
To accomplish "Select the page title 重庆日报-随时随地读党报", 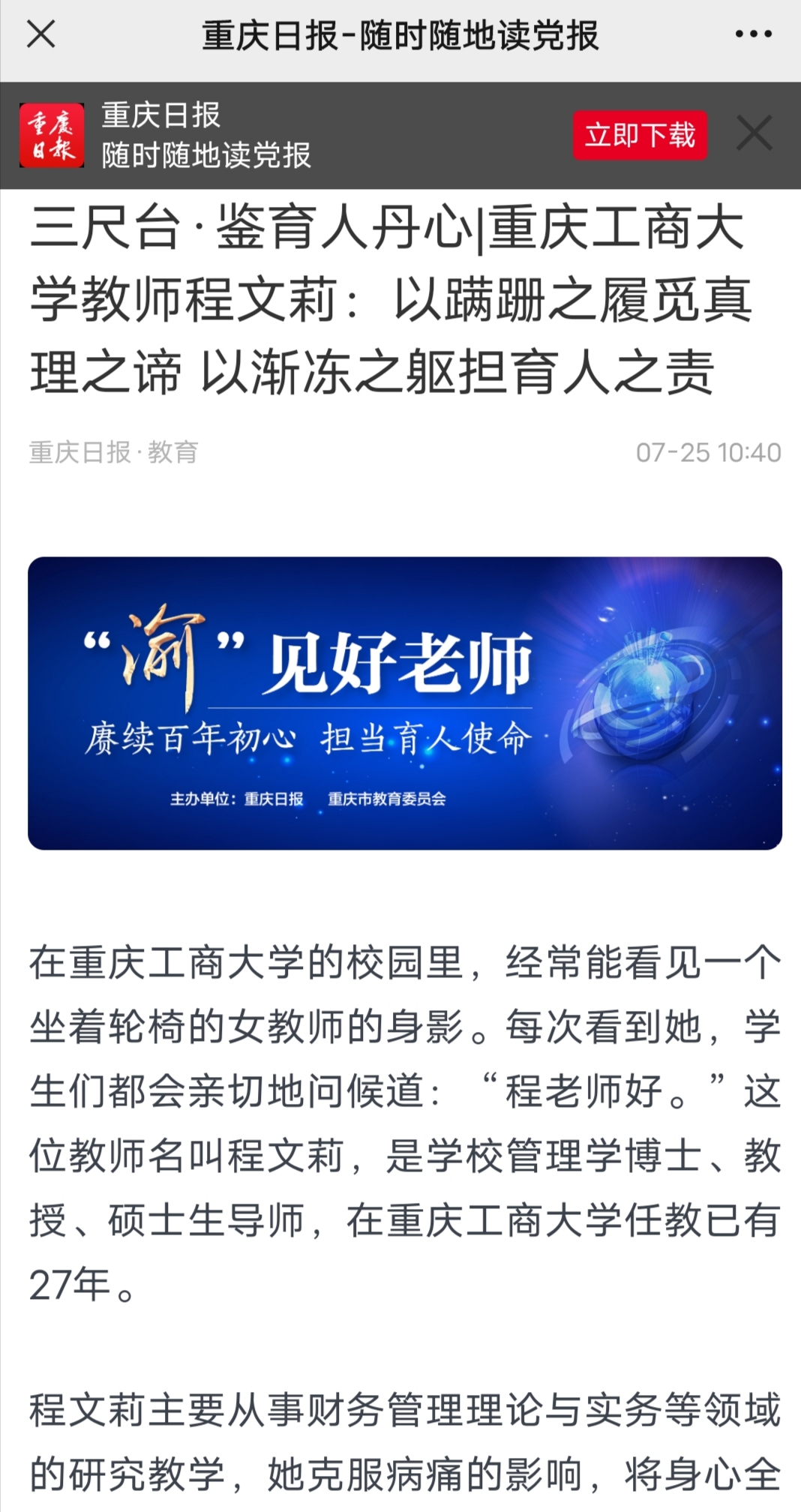I will click(x=400, y=34).
